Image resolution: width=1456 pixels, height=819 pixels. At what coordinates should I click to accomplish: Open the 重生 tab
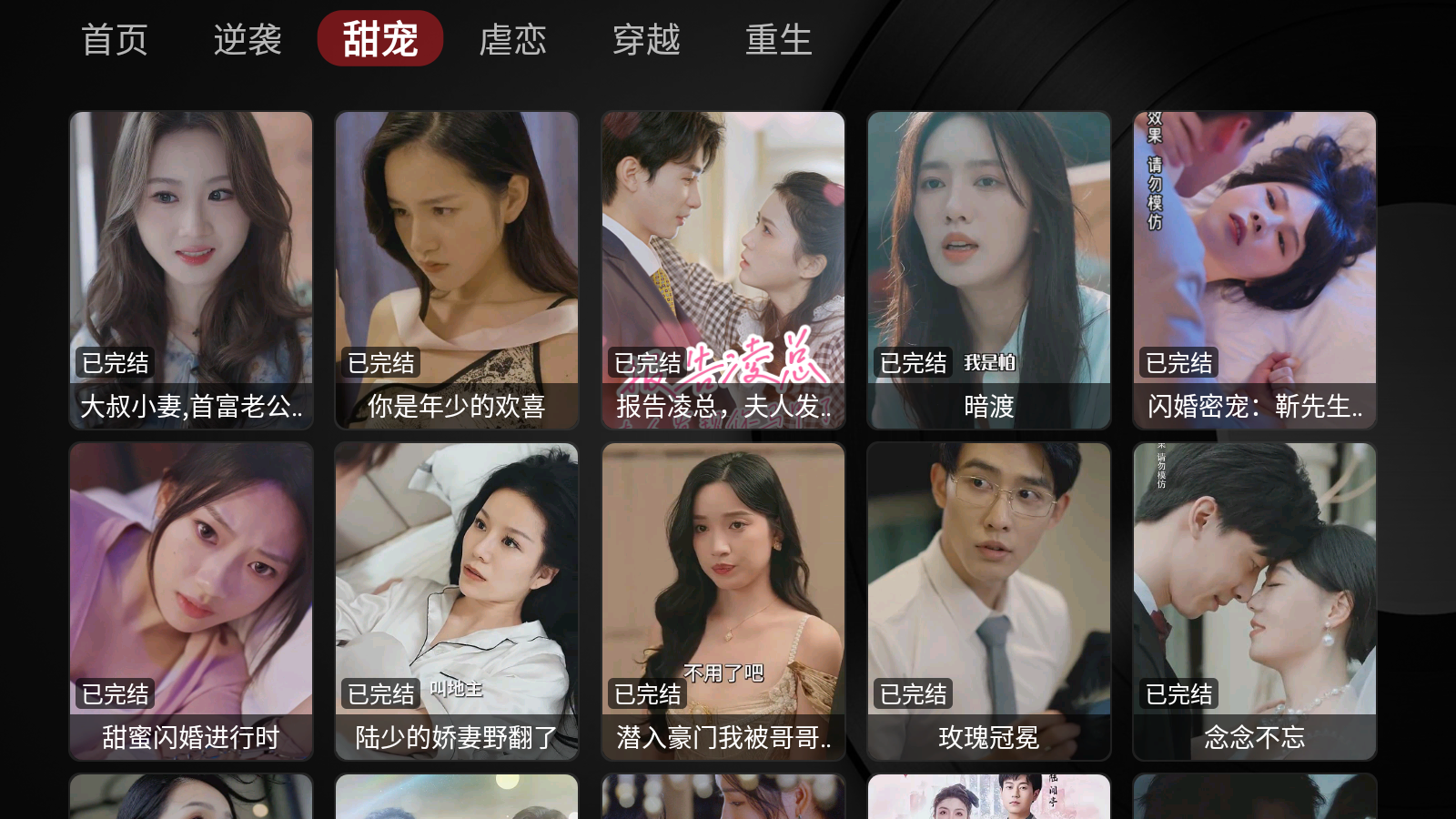pyautogui.click(x=779, y=40)
